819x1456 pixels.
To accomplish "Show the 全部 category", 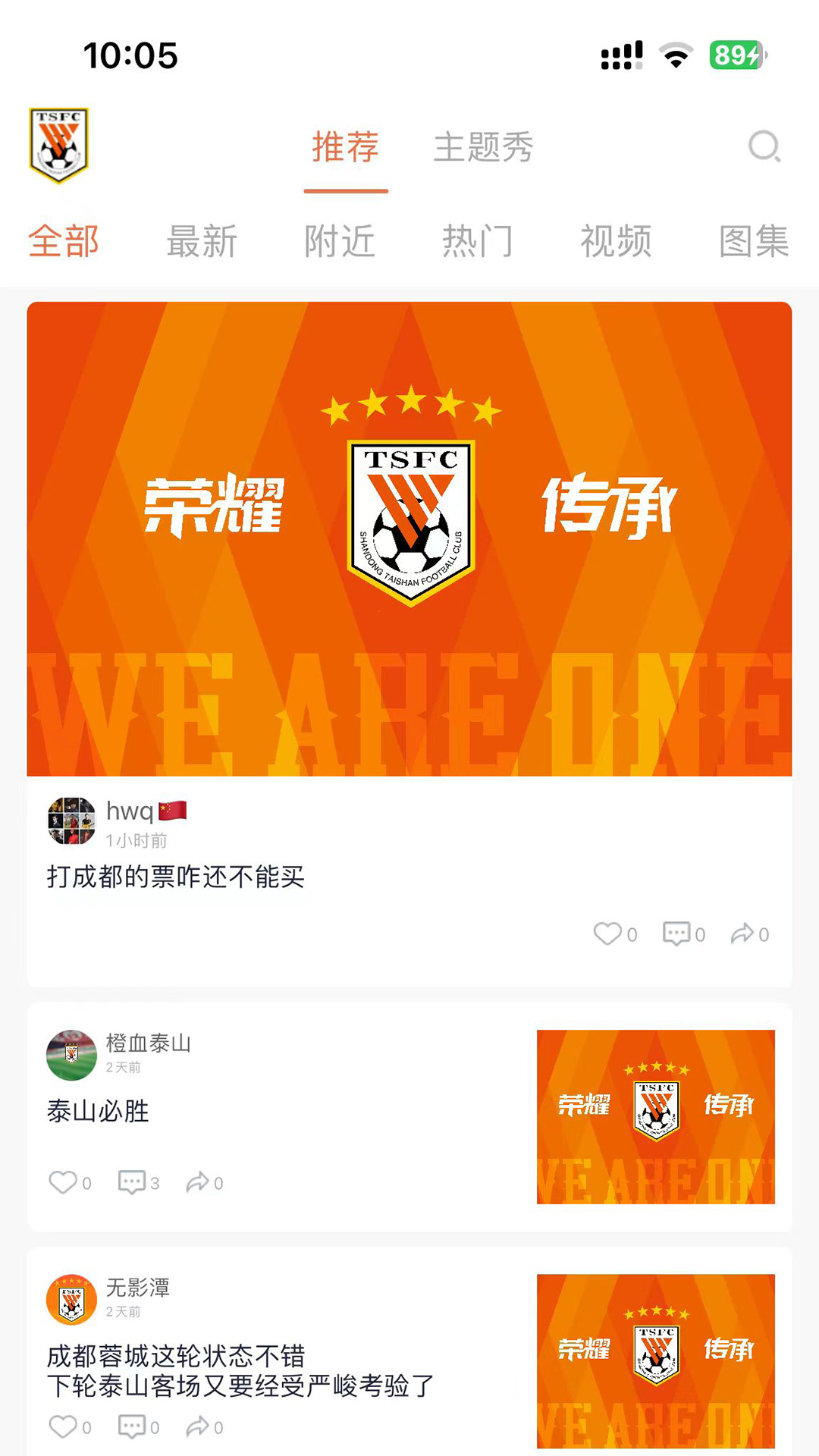I will [x=64, y=242].
